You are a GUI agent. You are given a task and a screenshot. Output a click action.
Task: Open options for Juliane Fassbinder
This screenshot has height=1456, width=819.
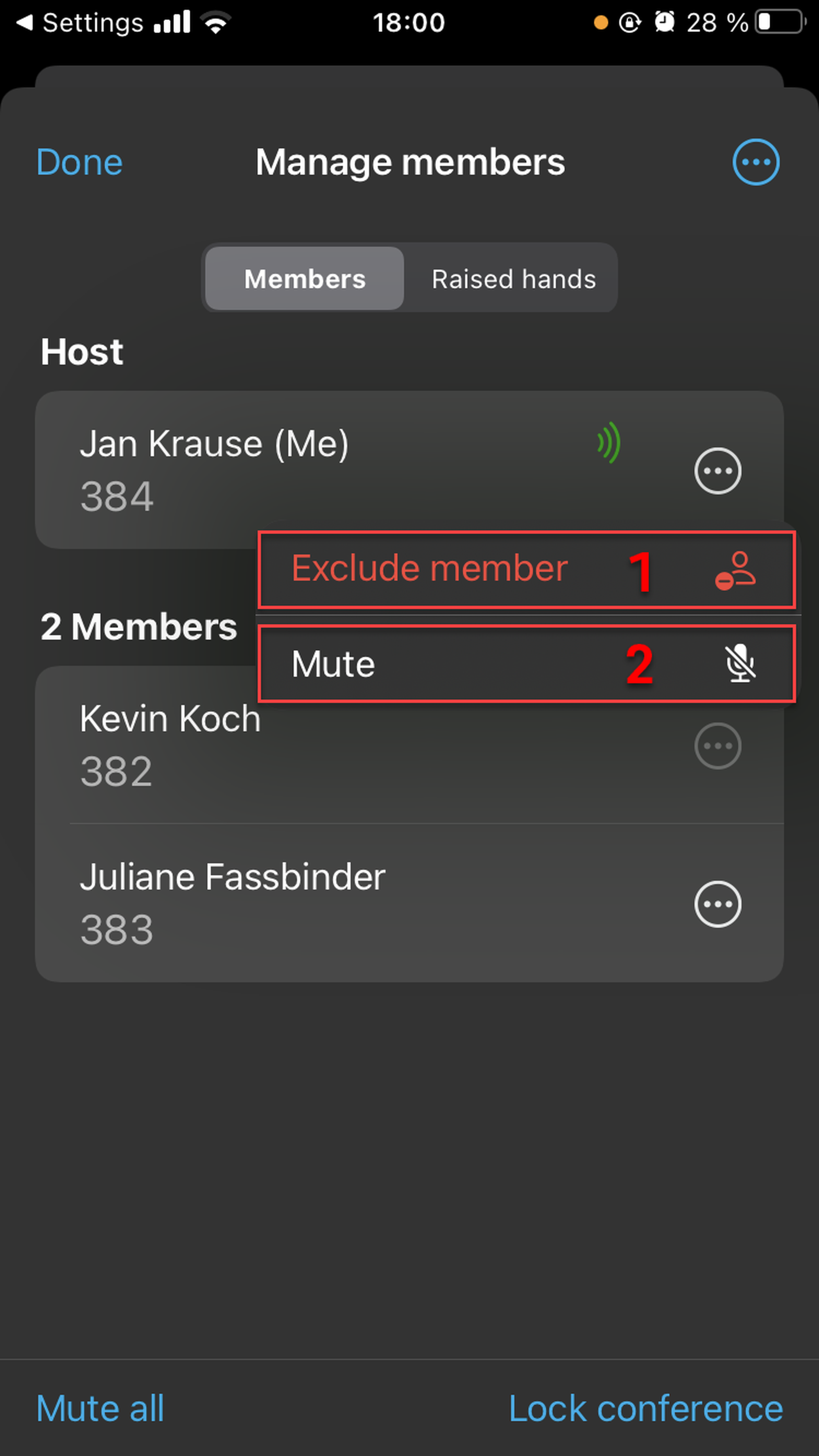717,904
